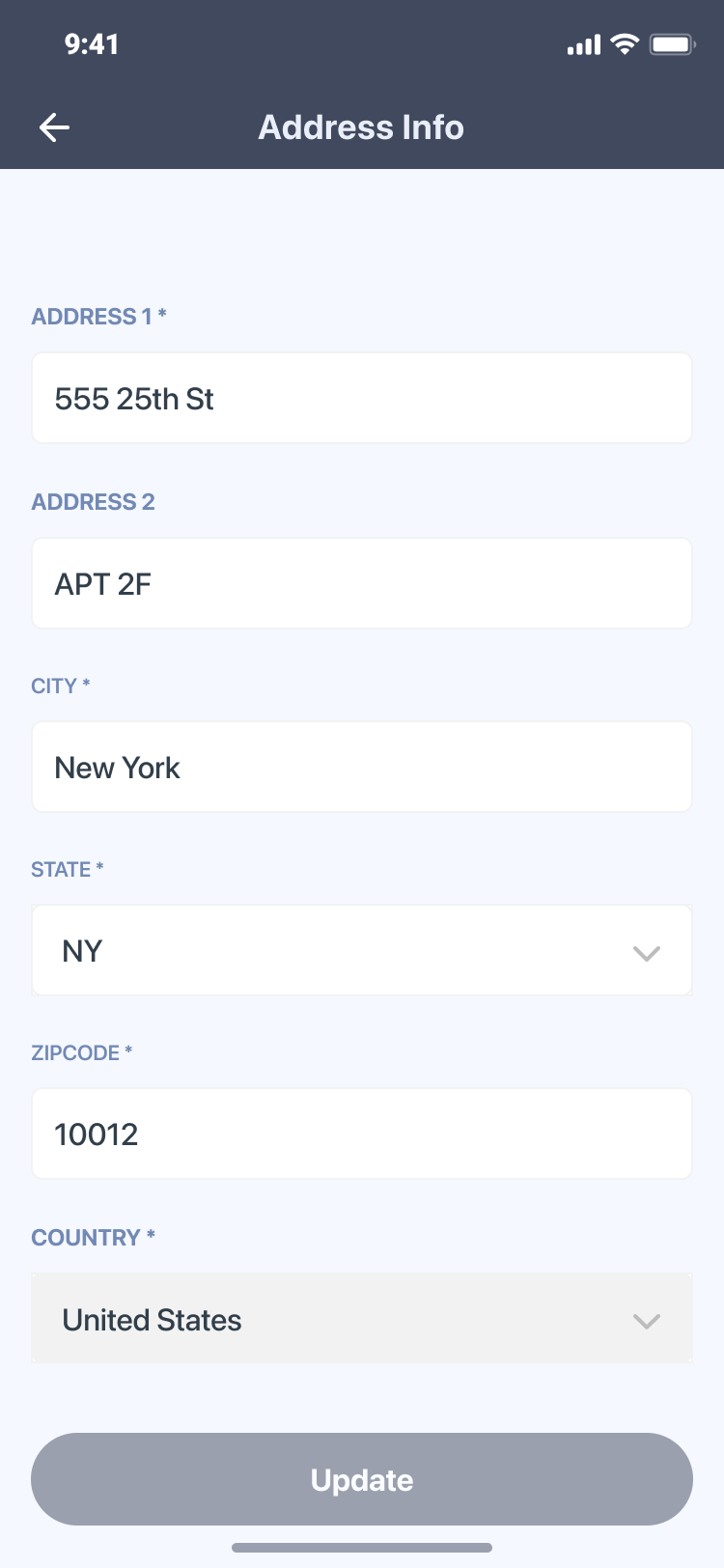
Task: Edit the Address 1 field
Action: click(x=362, y=398)
